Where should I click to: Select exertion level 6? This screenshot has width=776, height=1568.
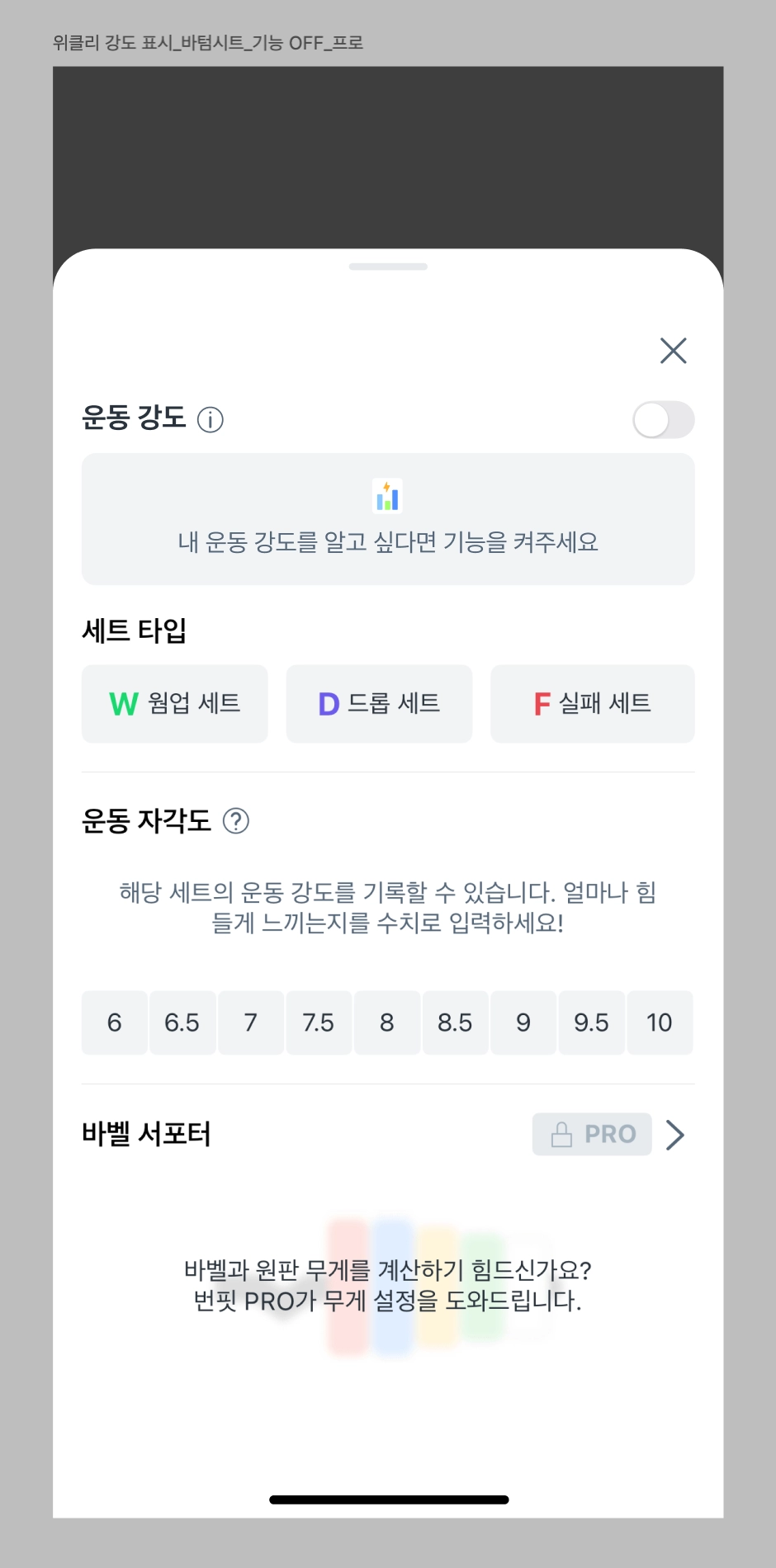coord(115,1023)
